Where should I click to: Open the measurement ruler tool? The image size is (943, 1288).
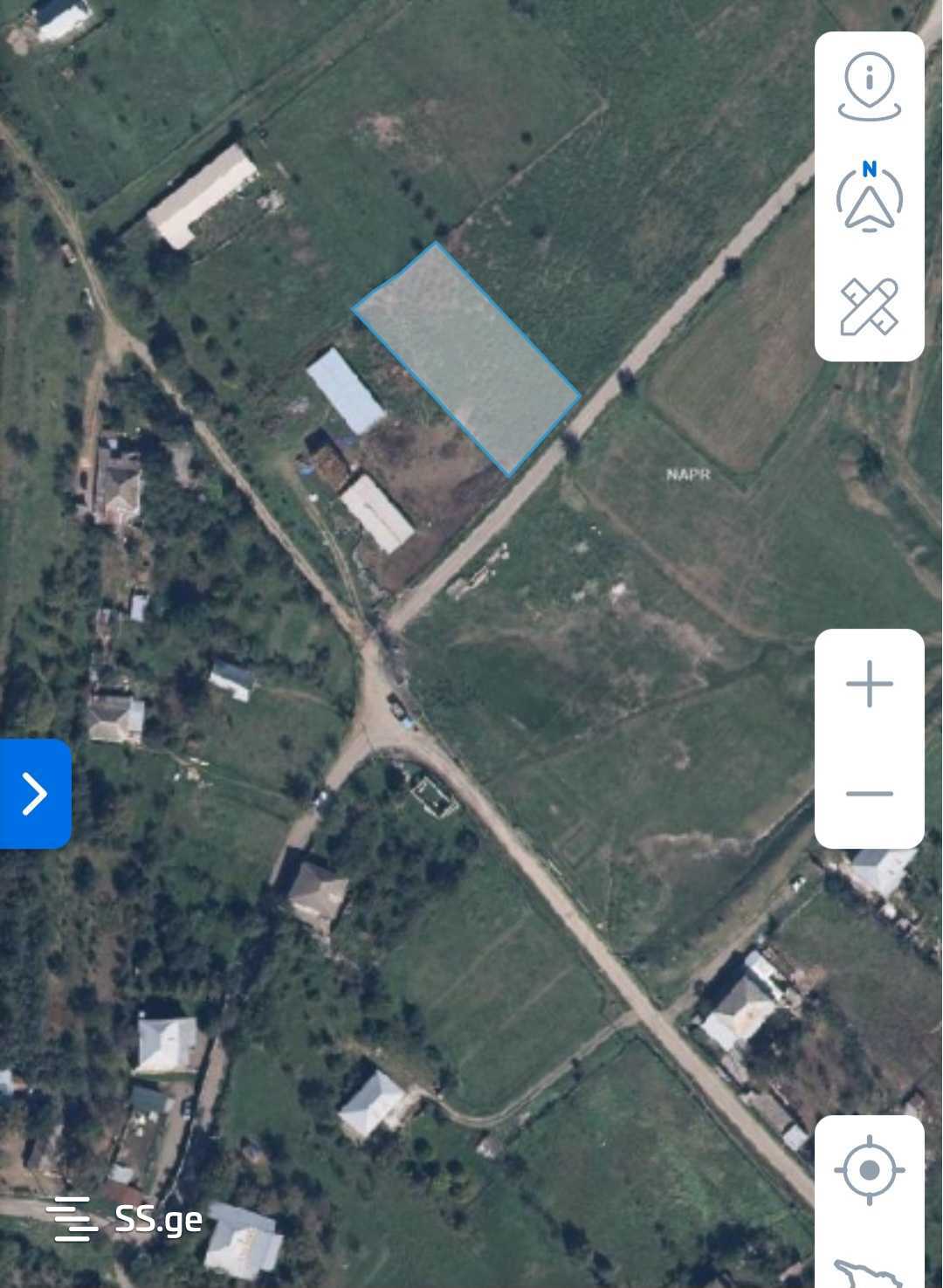[869, 307]
